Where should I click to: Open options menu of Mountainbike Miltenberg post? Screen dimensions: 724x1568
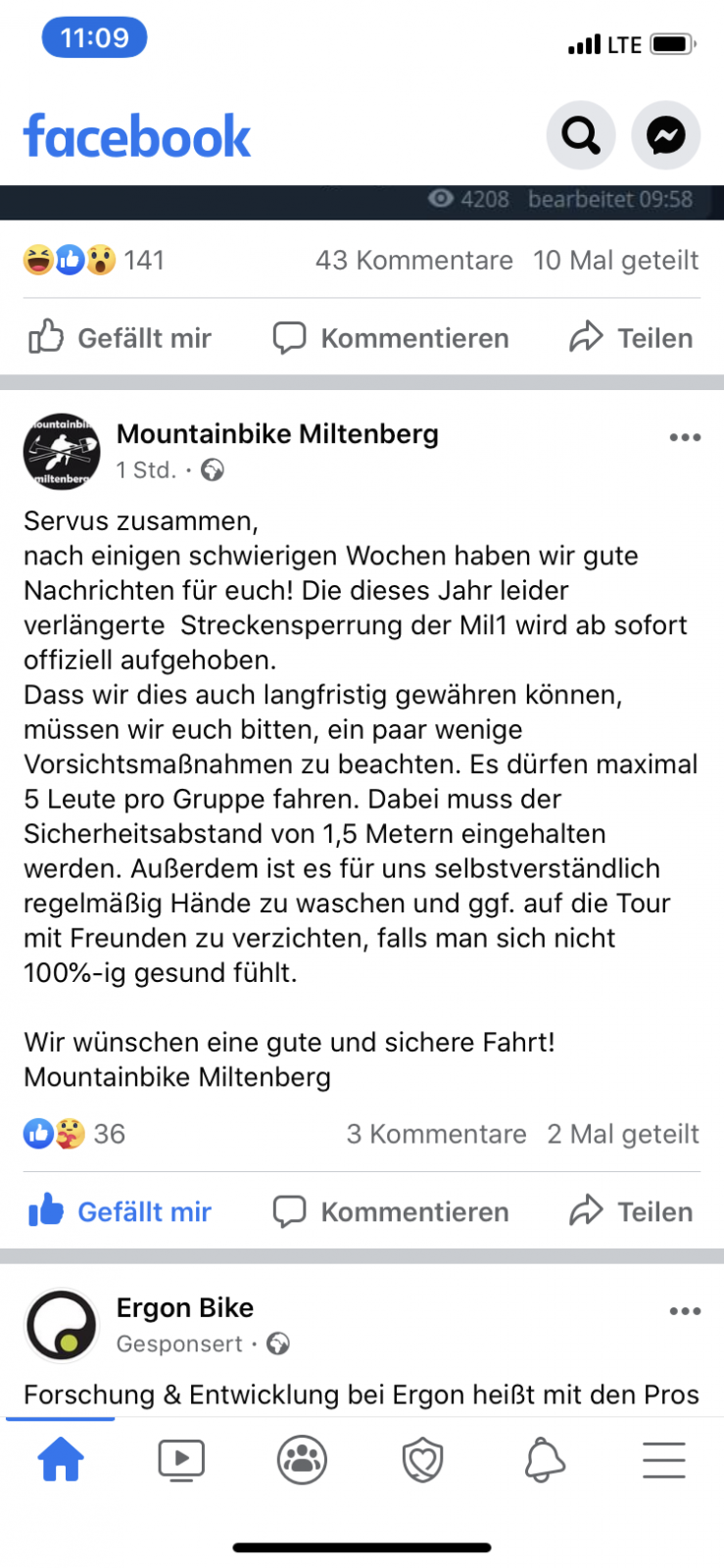click(x=684, y=437)
